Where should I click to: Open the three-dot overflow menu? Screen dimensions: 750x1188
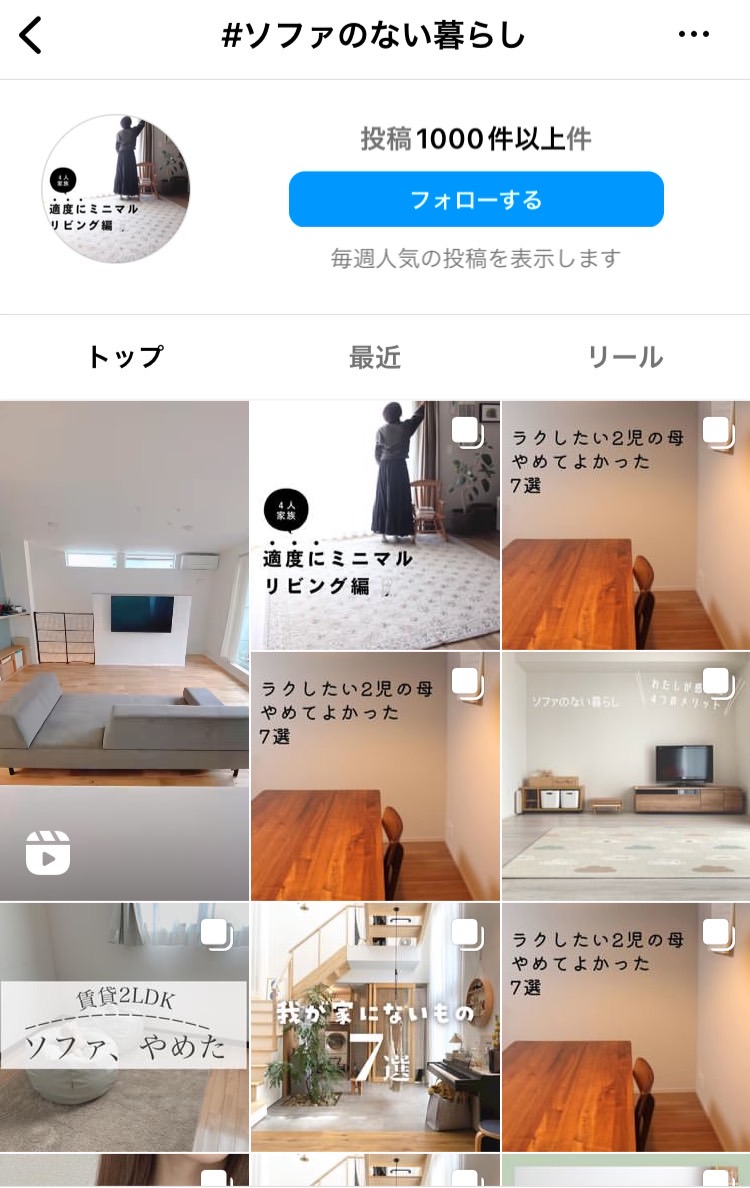[693, 36]
